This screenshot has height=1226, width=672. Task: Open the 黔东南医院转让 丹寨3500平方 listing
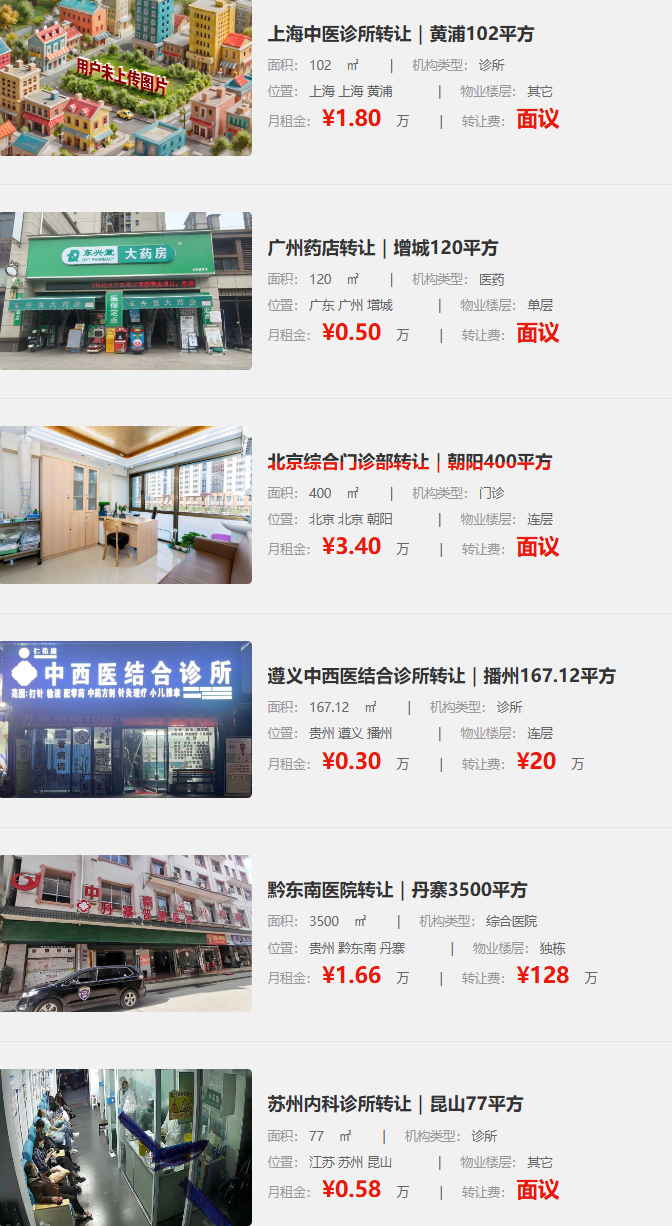[x=397, y=890]
